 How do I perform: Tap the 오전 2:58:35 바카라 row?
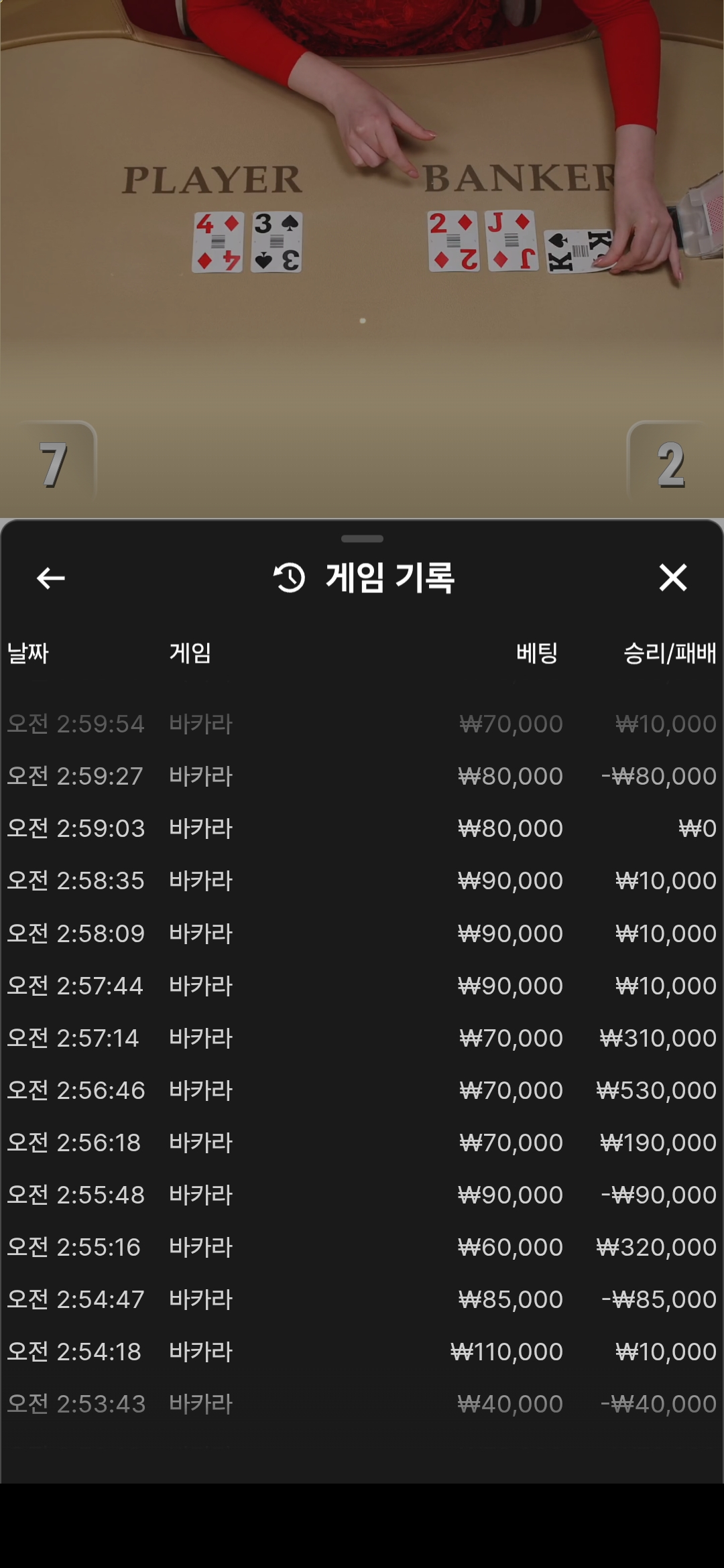[362, 880]
